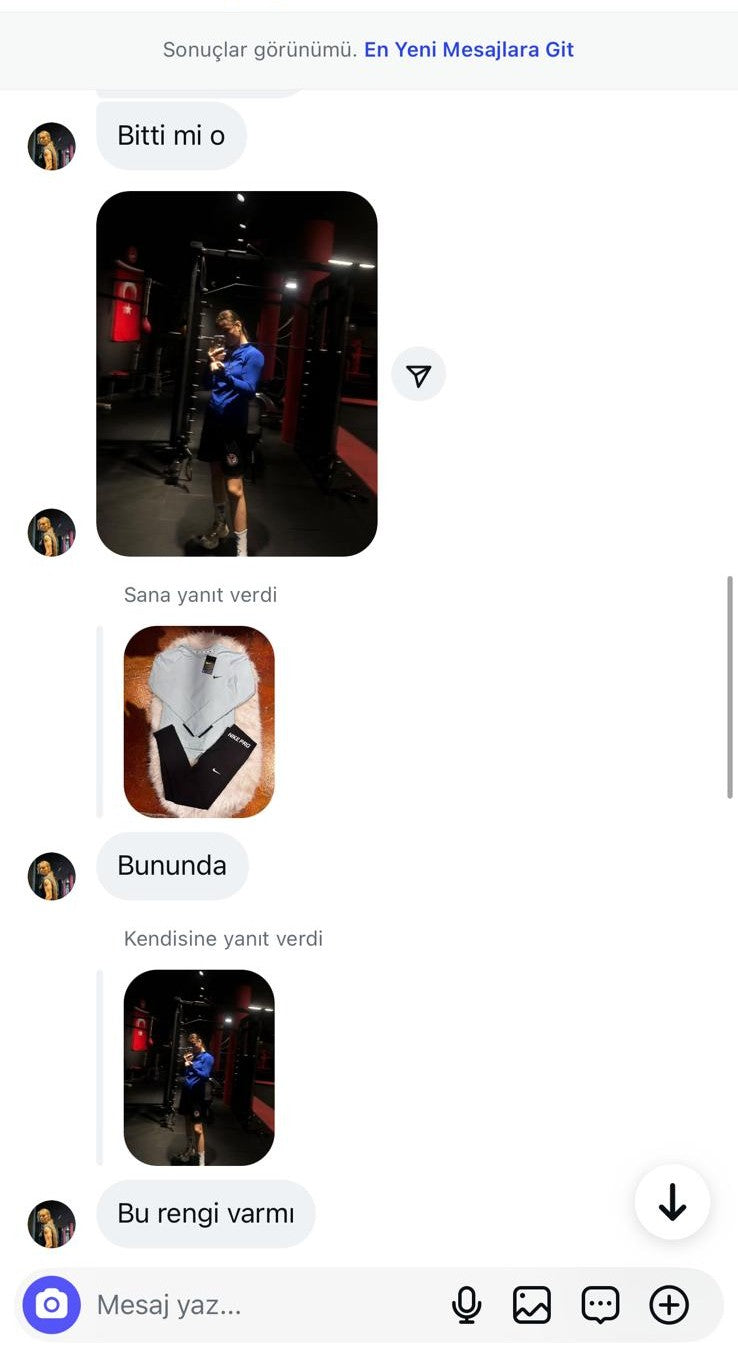Viewport: 738px width, 1356px height.
Task: Open more options with the plus icon
Action: 669,1305
